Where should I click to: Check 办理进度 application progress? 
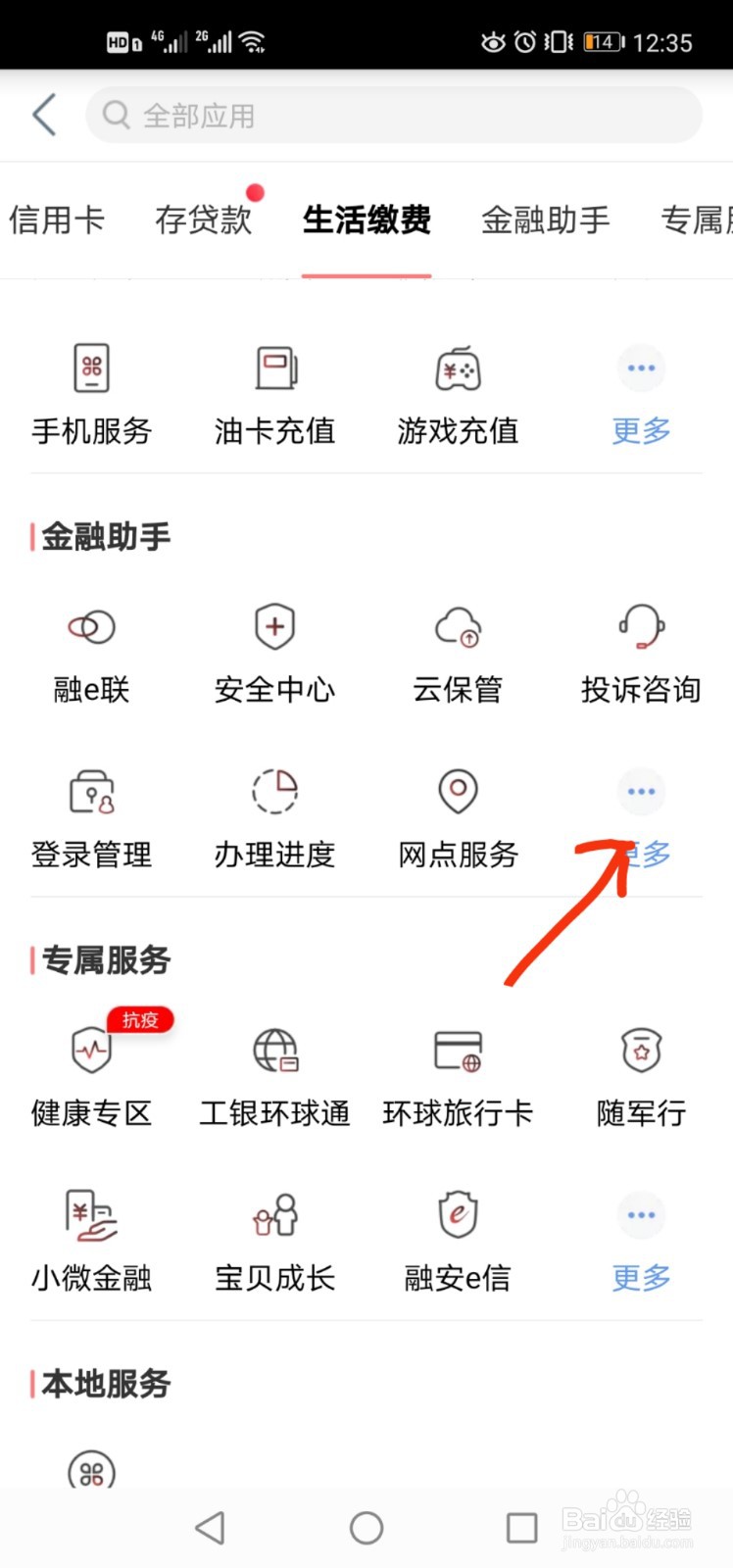point(274,816)
